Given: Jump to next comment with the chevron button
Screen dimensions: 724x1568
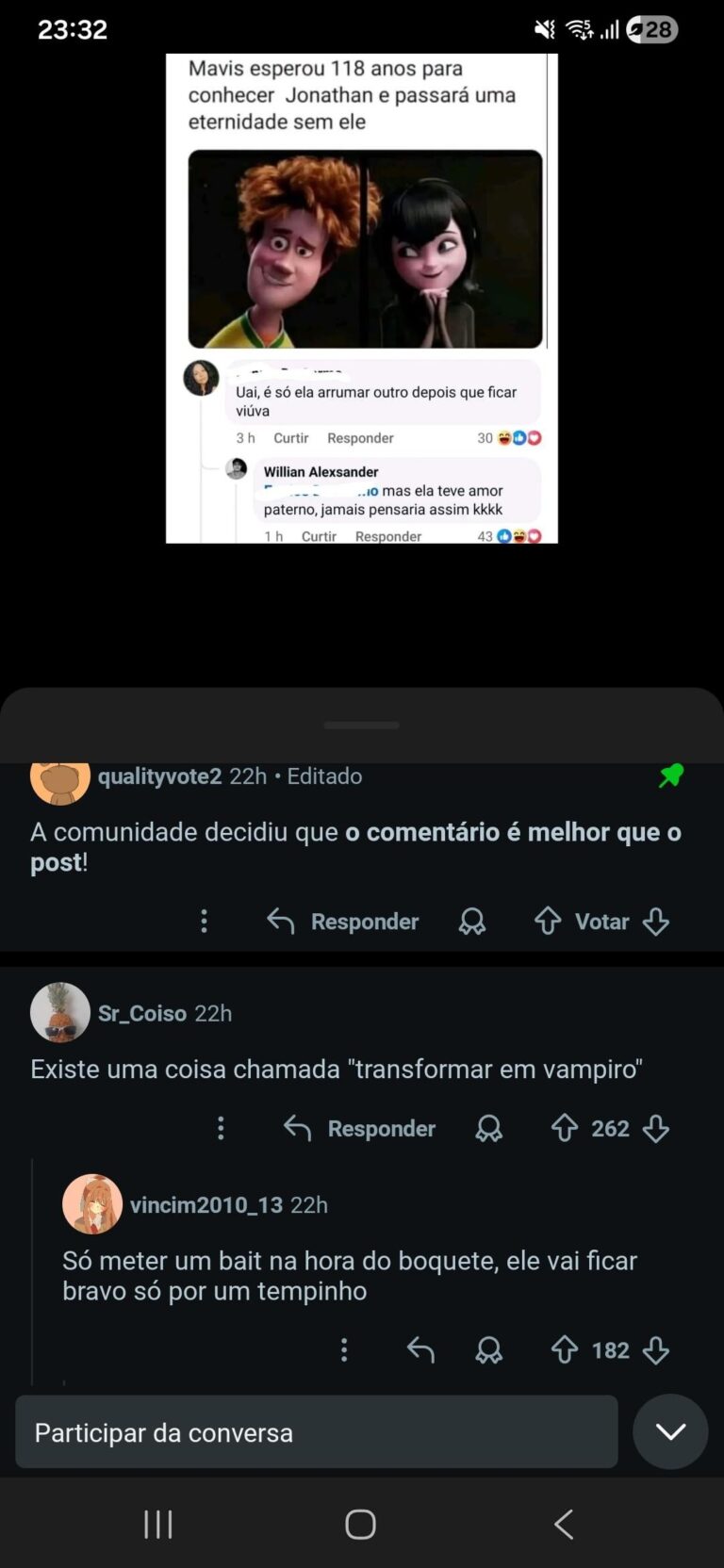Looking at the screenshot, I should pos(670,1432).
